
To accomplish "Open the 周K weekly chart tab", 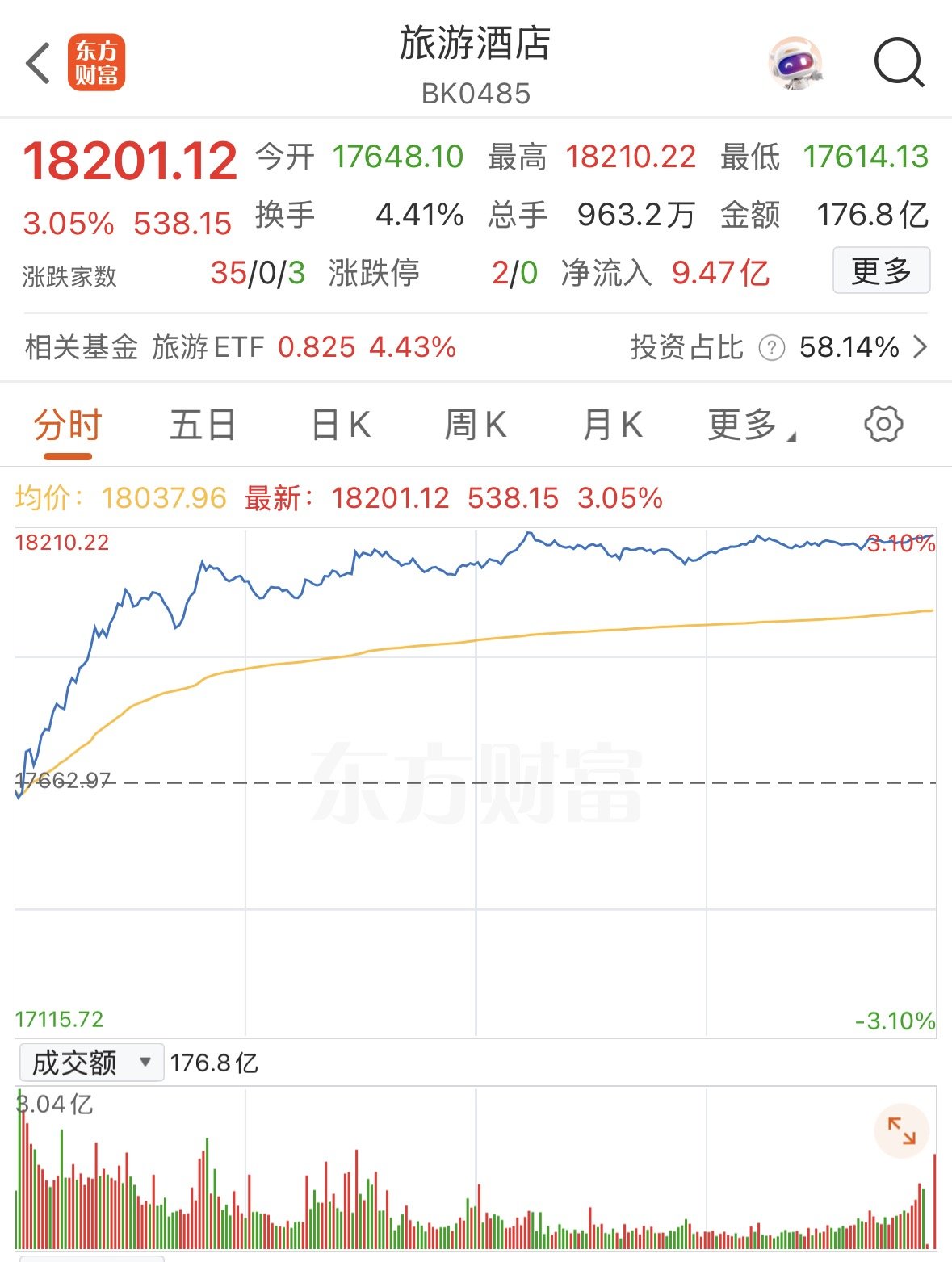I will pos(476,422).
